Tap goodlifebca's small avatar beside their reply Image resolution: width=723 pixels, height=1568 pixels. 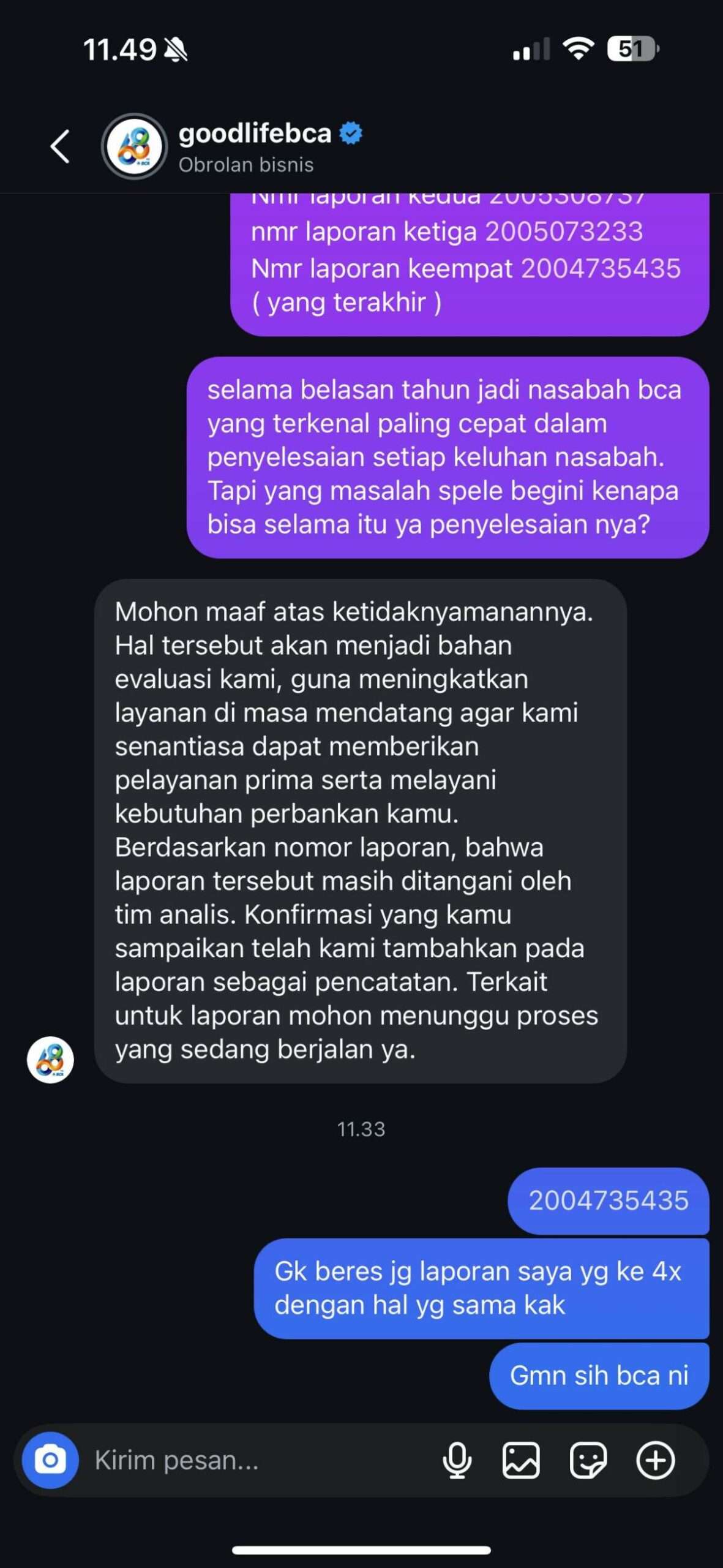pos(50,1060)
